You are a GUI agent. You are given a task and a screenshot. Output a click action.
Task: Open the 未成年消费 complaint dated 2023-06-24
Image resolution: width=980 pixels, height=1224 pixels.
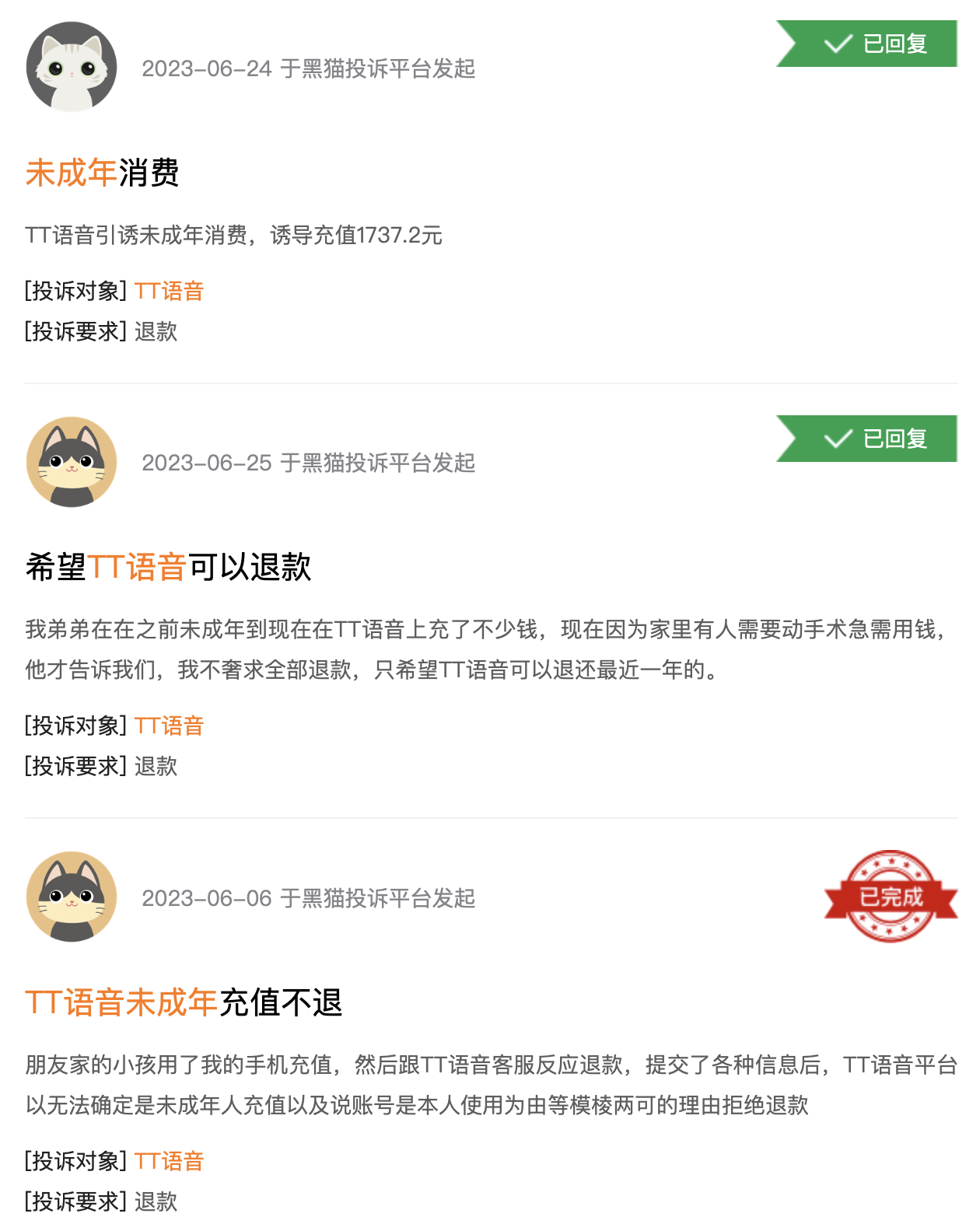point(103,173)
